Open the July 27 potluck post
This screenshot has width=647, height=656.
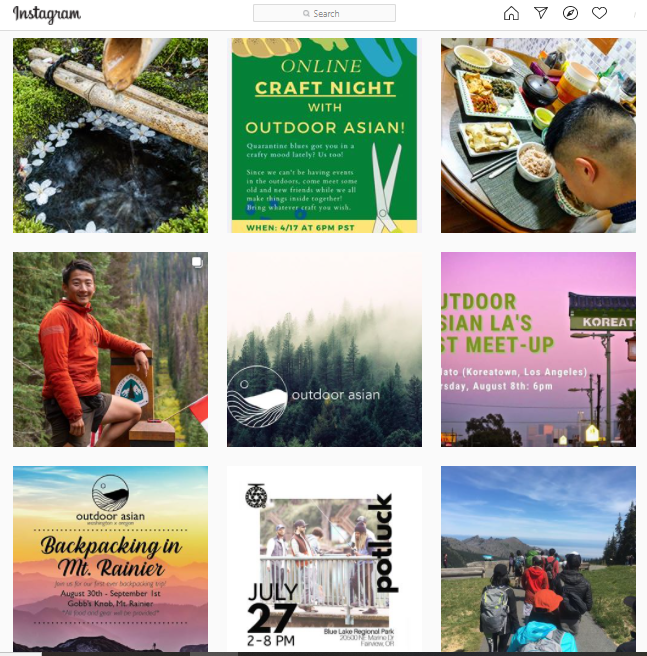(324, 558)
